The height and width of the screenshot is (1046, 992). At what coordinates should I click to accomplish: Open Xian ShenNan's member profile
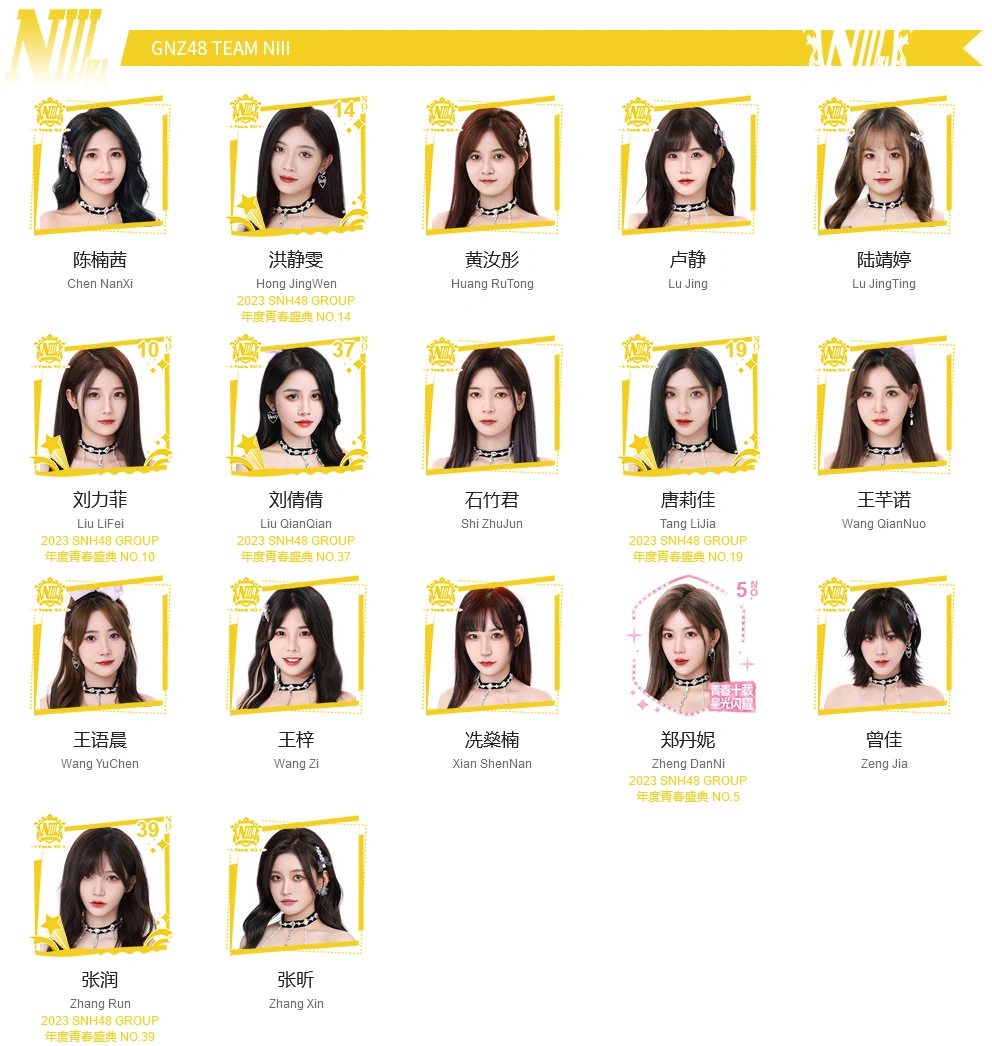coord(492,646)
